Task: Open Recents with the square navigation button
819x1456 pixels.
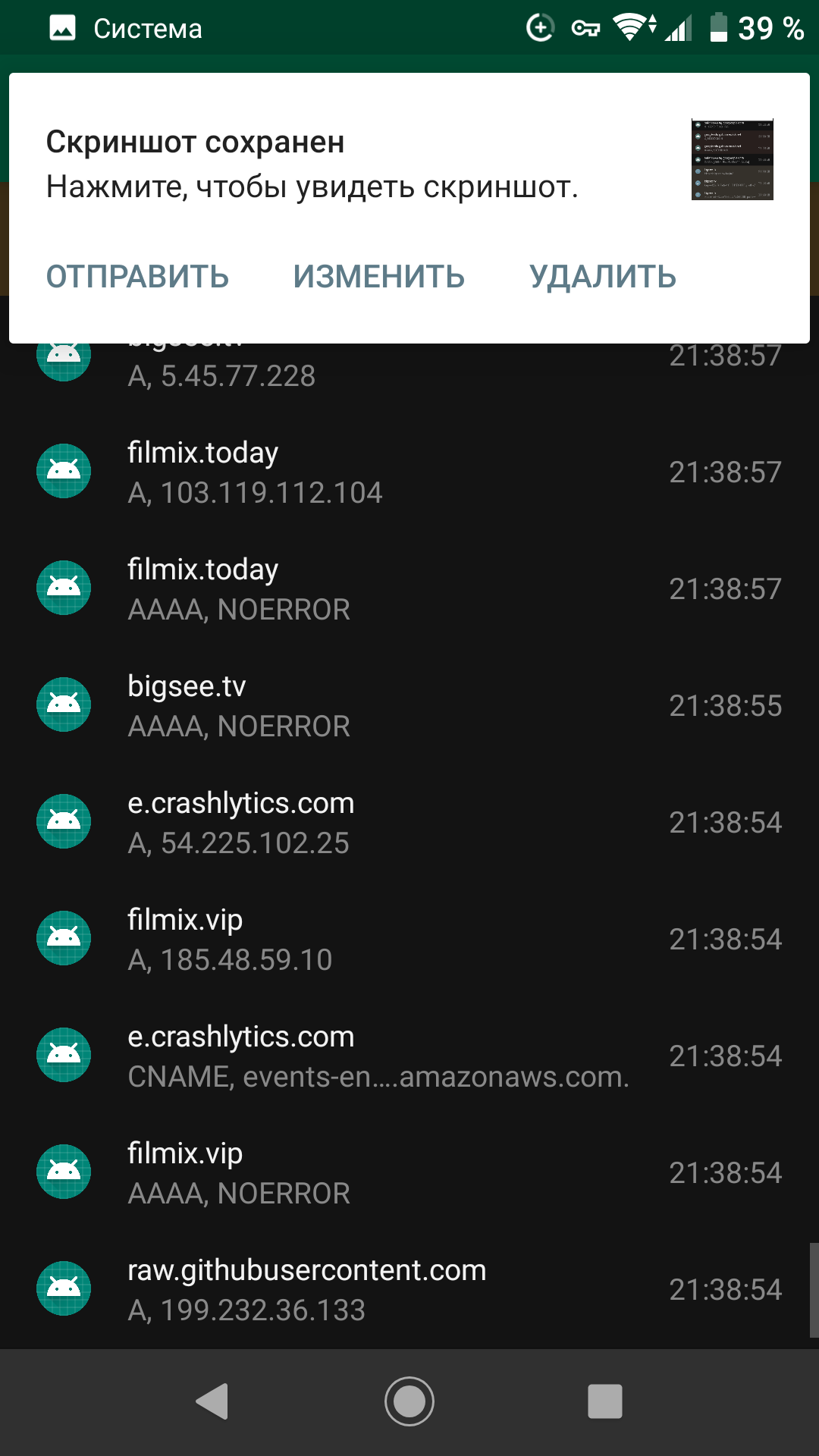Action: point(603,1400)
